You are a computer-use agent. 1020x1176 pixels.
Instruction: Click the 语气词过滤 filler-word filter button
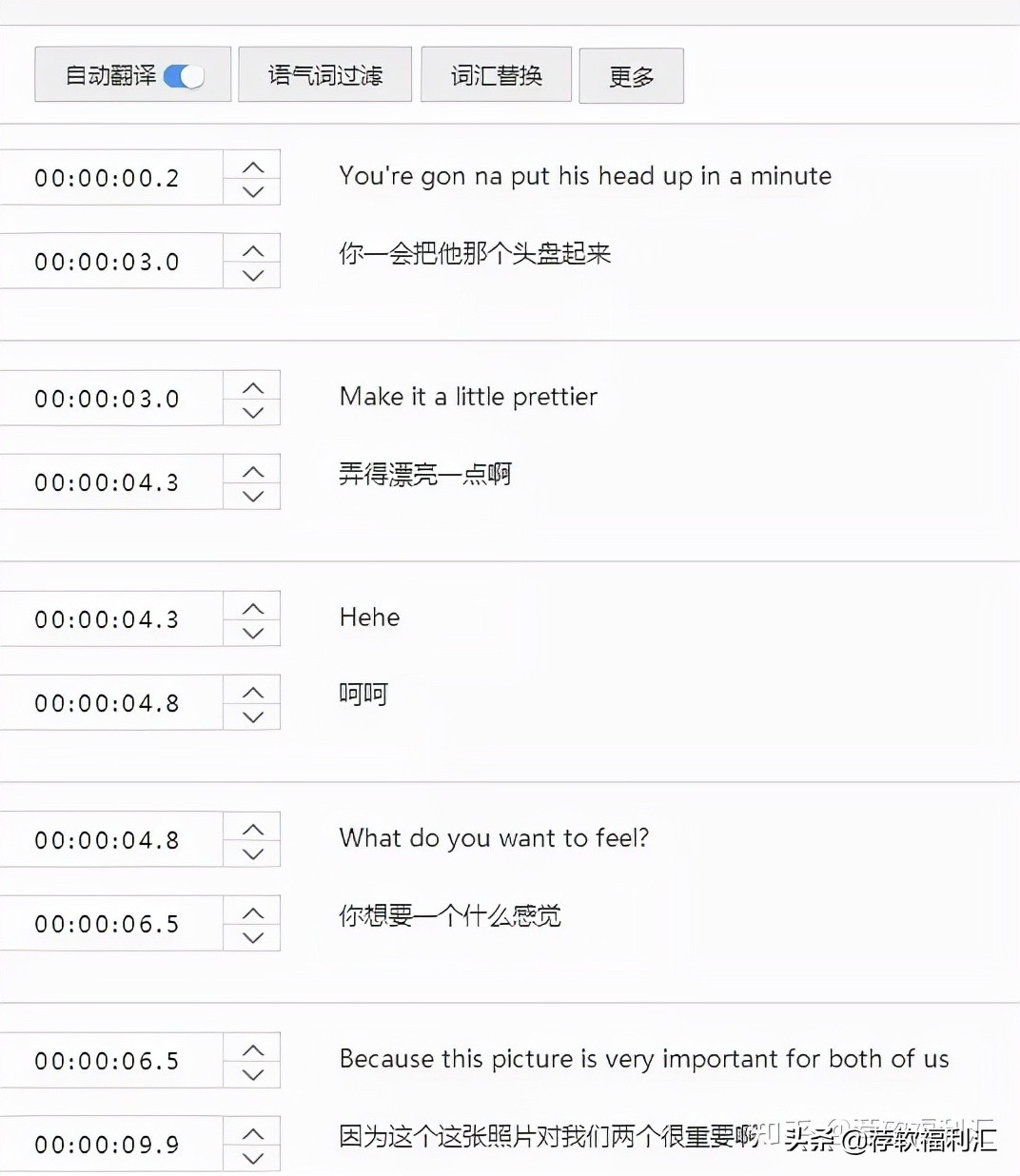pyautogui.click(x=324, y=74)
